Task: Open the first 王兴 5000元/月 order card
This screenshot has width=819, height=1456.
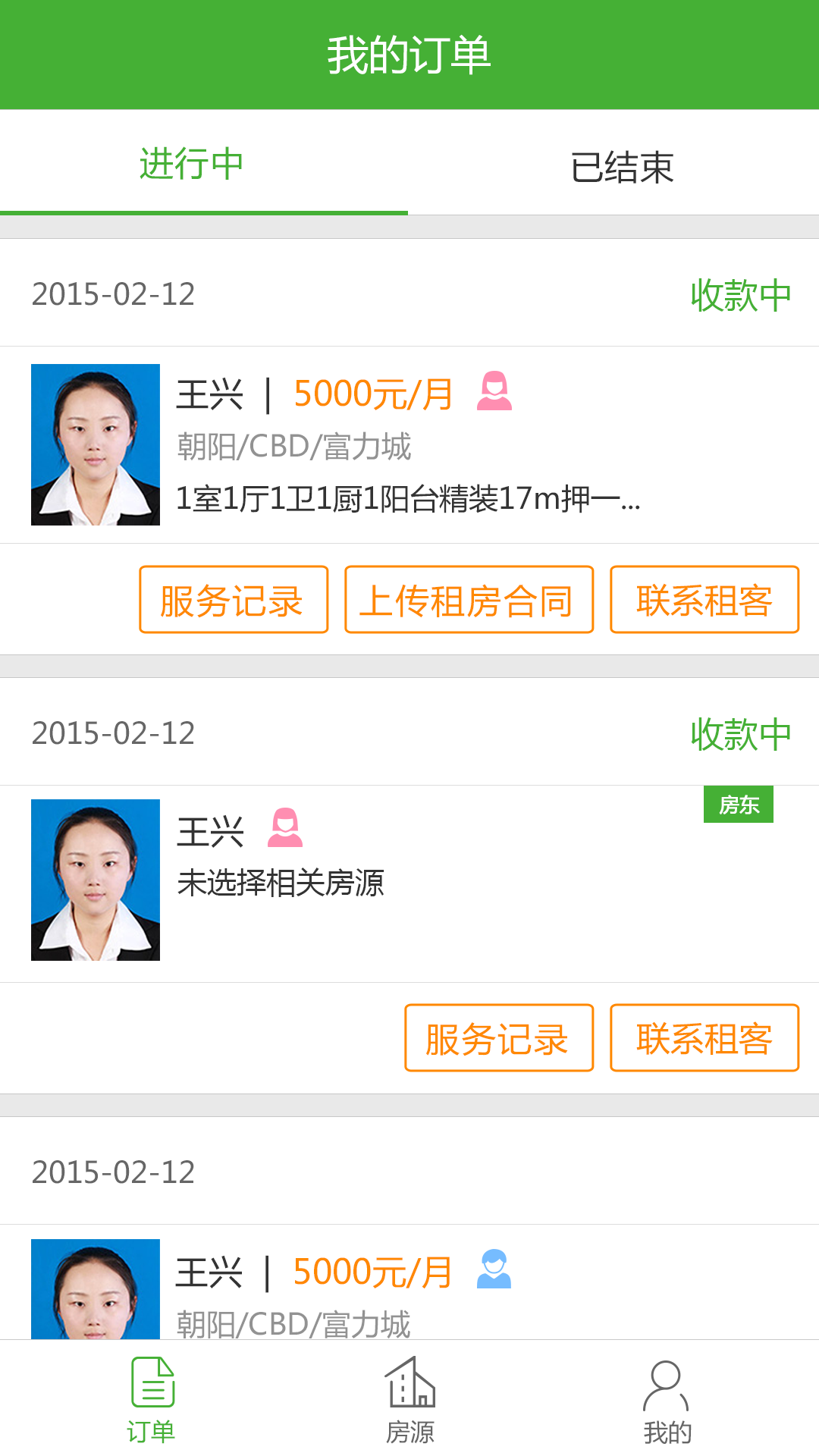Action: coord(409,445)
